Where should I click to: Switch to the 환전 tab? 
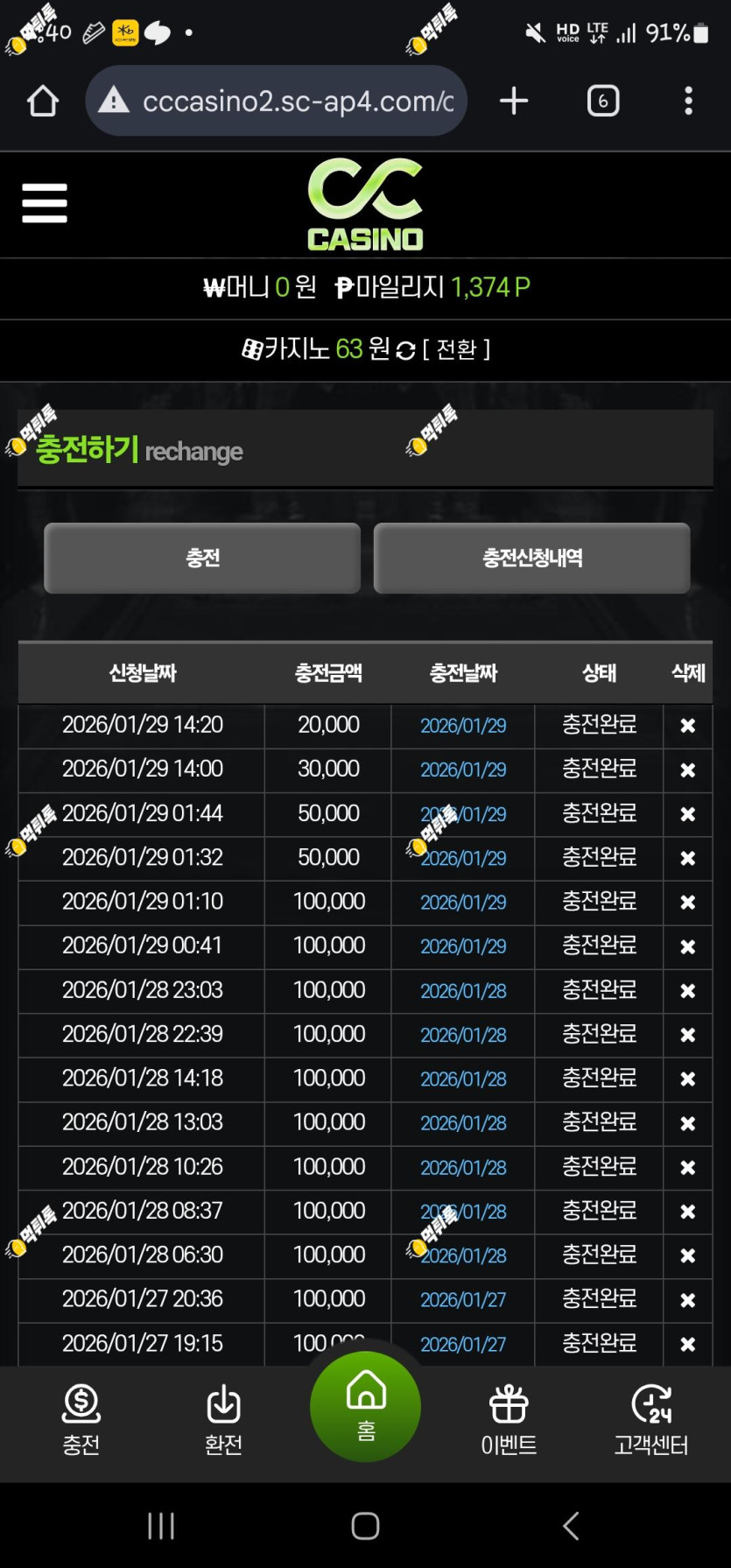click(224, 1420)
